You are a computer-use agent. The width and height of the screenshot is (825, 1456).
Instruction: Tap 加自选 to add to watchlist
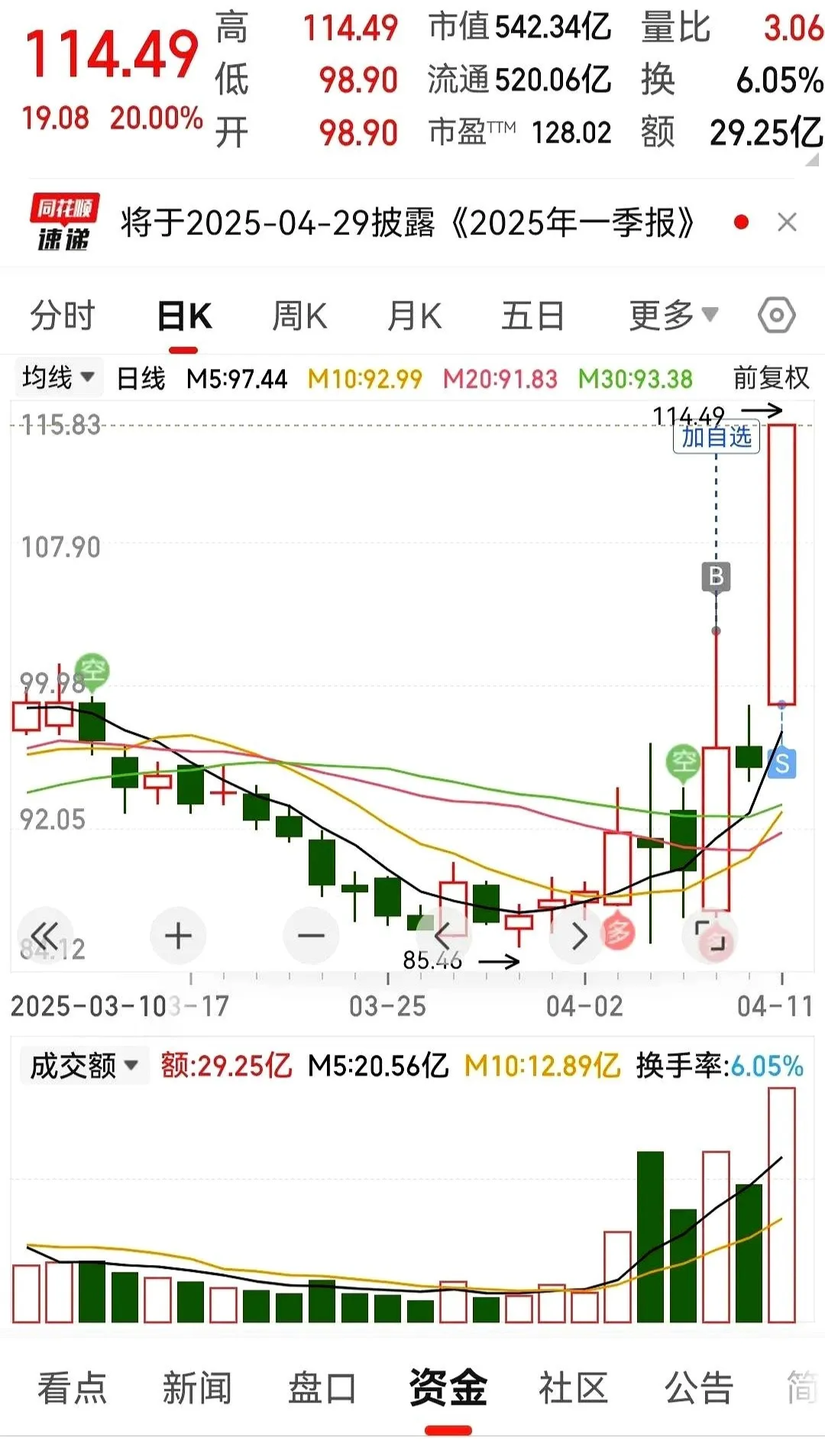716,438
